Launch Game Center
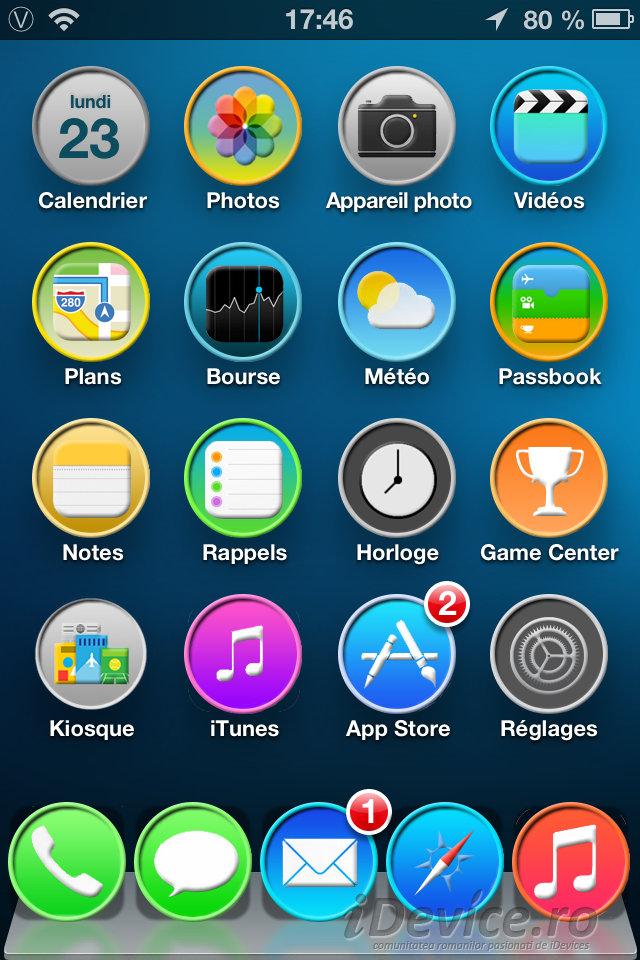 tap(549, 477)
